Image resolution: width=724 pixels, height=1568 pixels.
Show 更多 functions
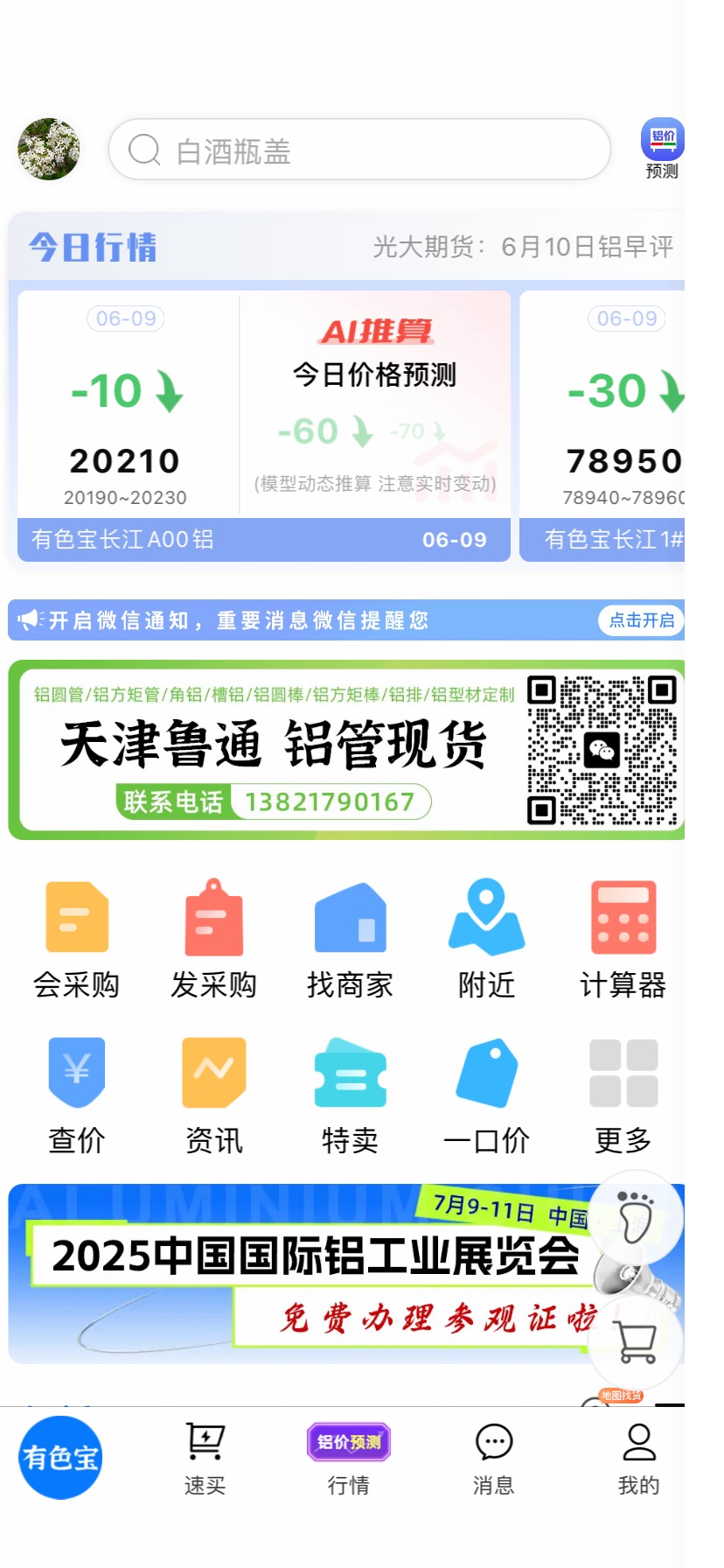(x=623, y=1096)
